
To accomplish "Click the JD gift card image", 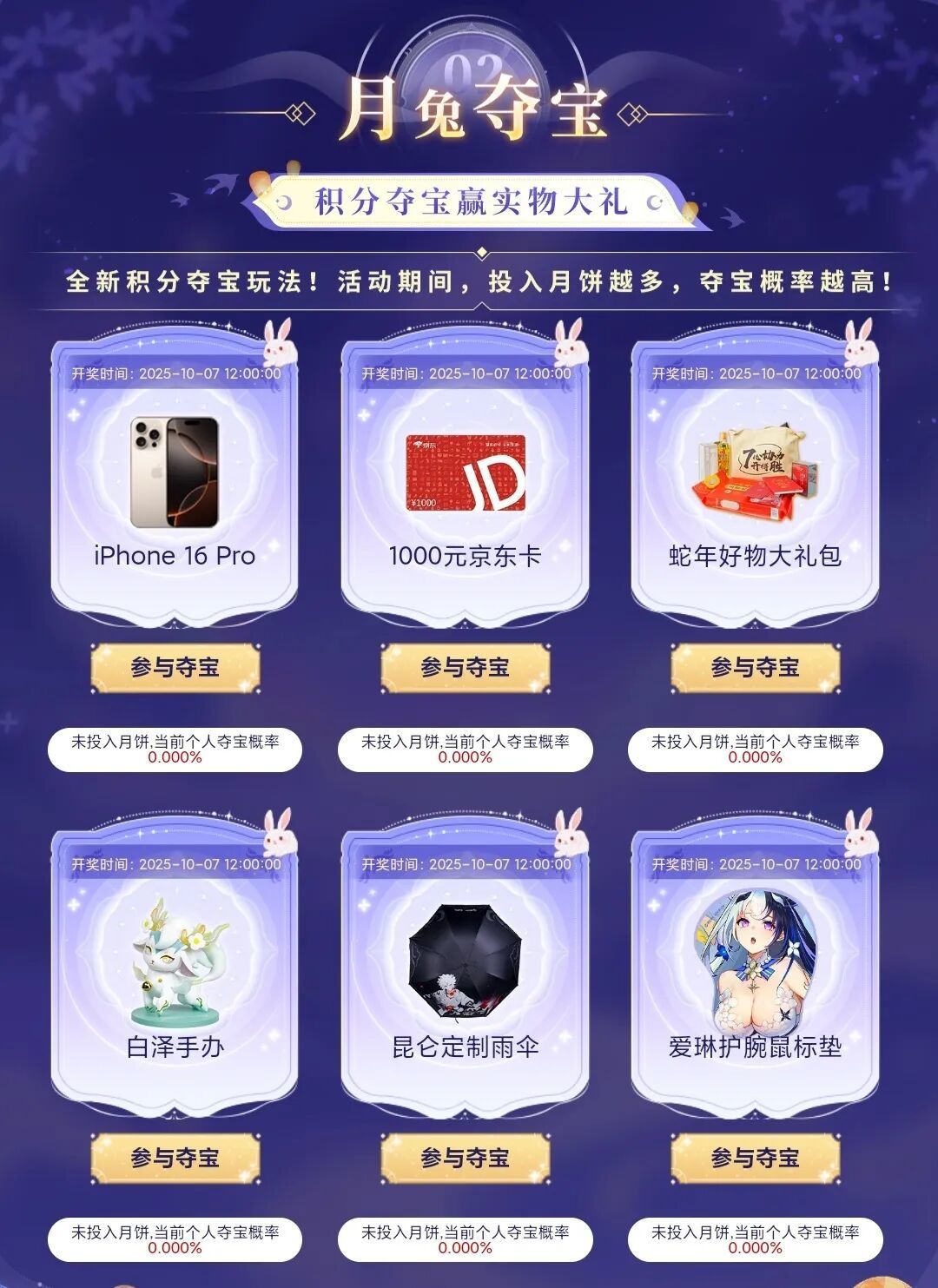I will 466,473.
